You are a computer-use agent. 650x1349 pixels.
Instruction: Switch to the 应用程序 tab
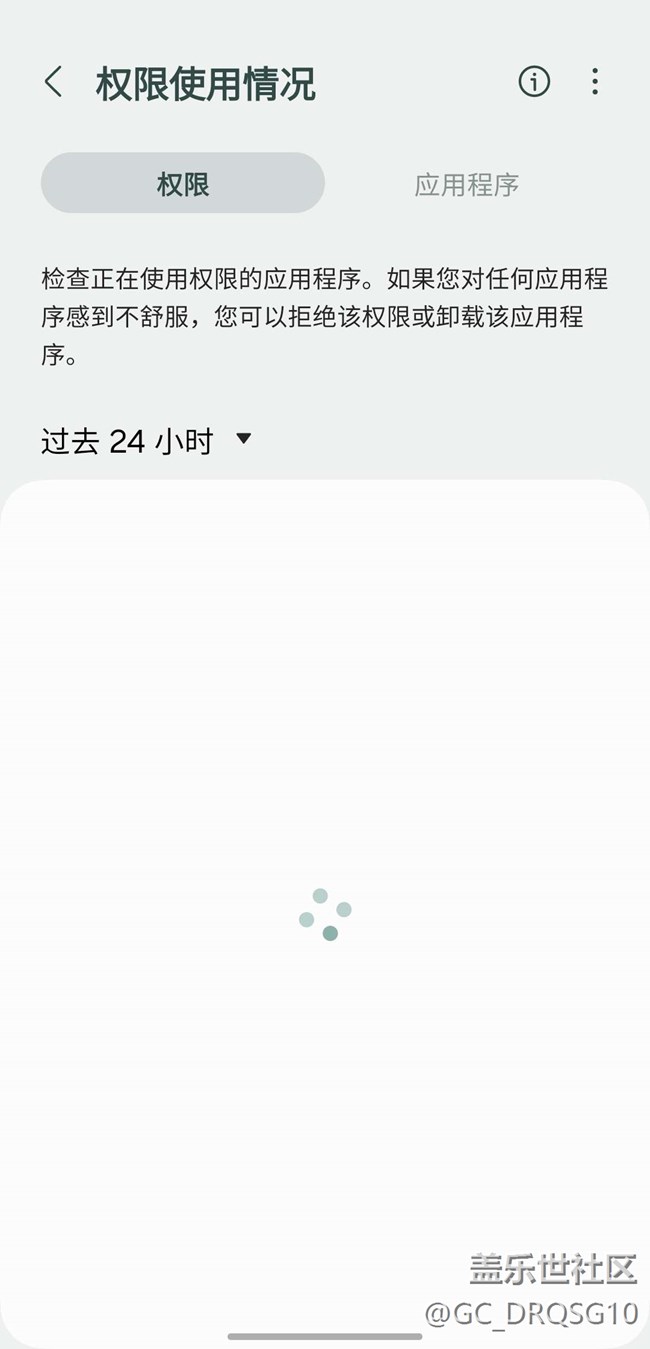[x=467, y=184]
